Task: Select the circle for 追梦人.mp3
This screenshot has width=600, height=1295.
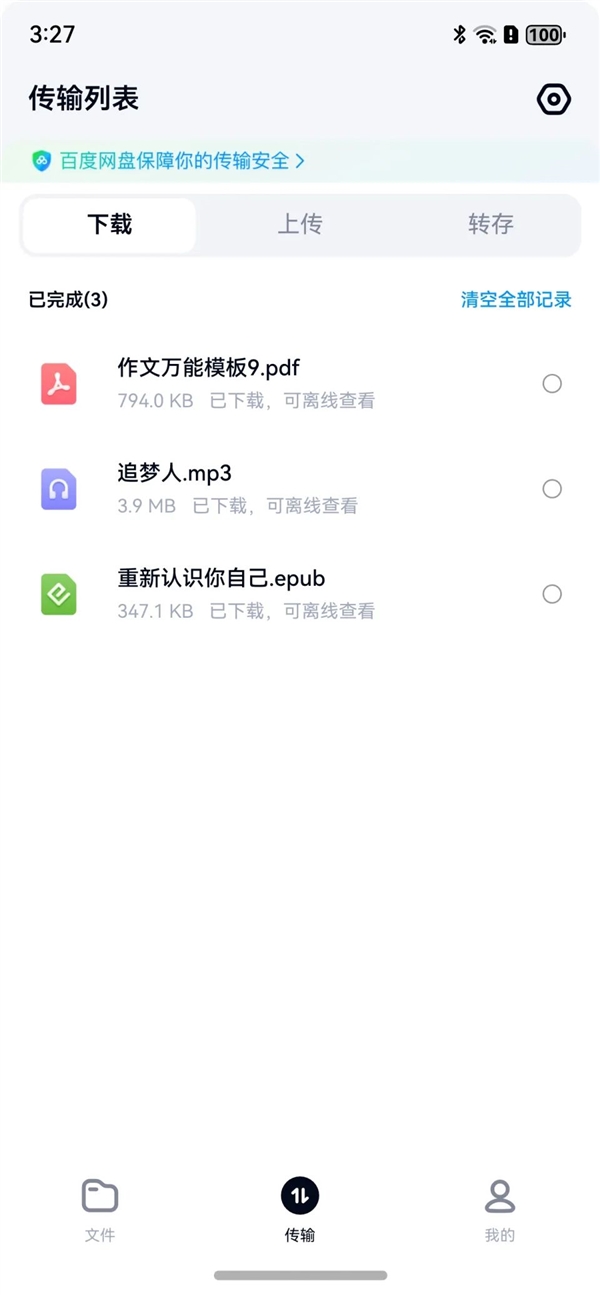Action: tap(552, 489)
